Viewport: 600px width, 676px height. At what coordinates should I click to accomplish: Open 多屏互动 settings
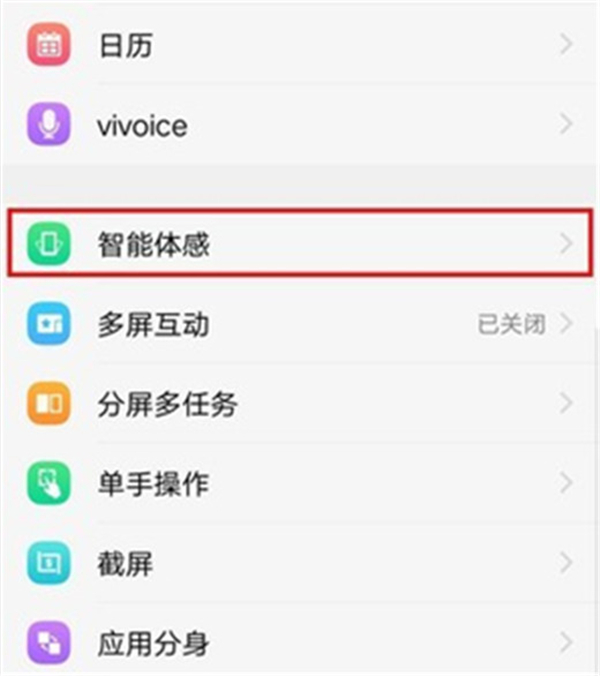[300, 323]
